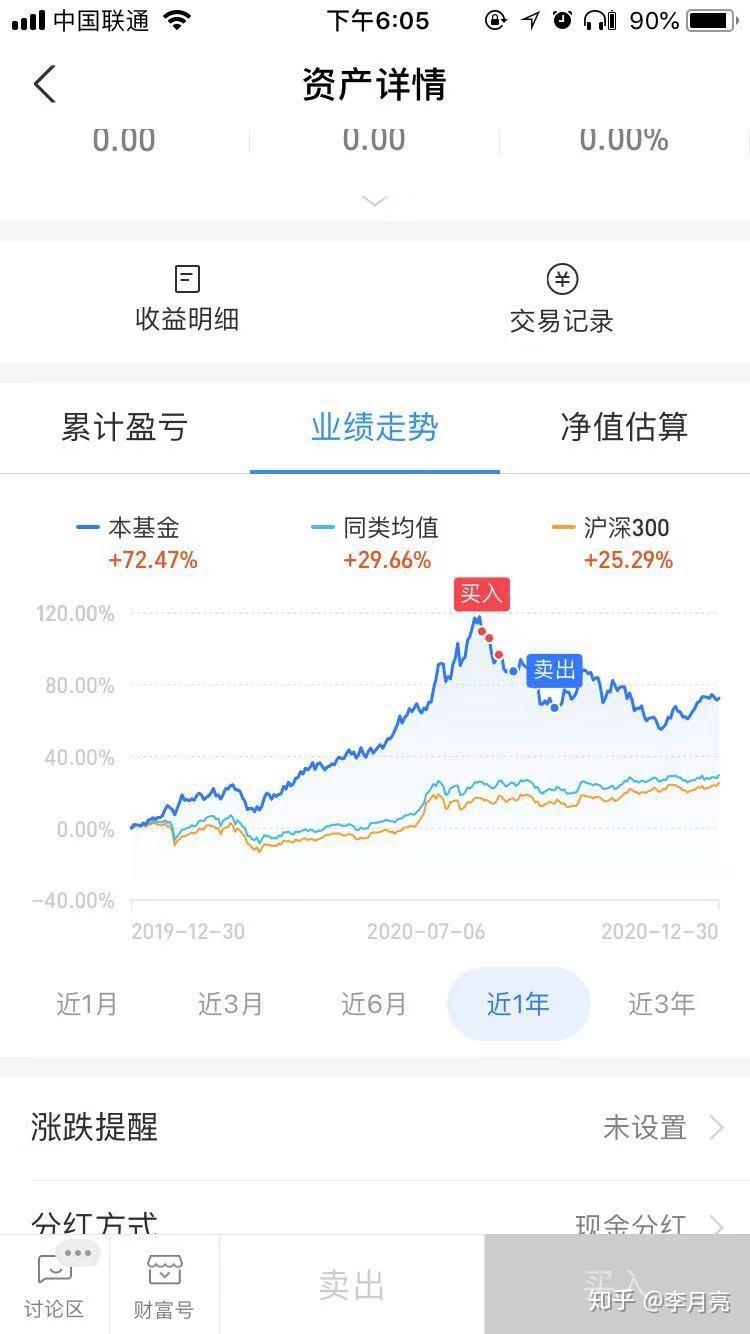Open the 收益明细 income details icon

pyautogui.click(x=186, y=295)
